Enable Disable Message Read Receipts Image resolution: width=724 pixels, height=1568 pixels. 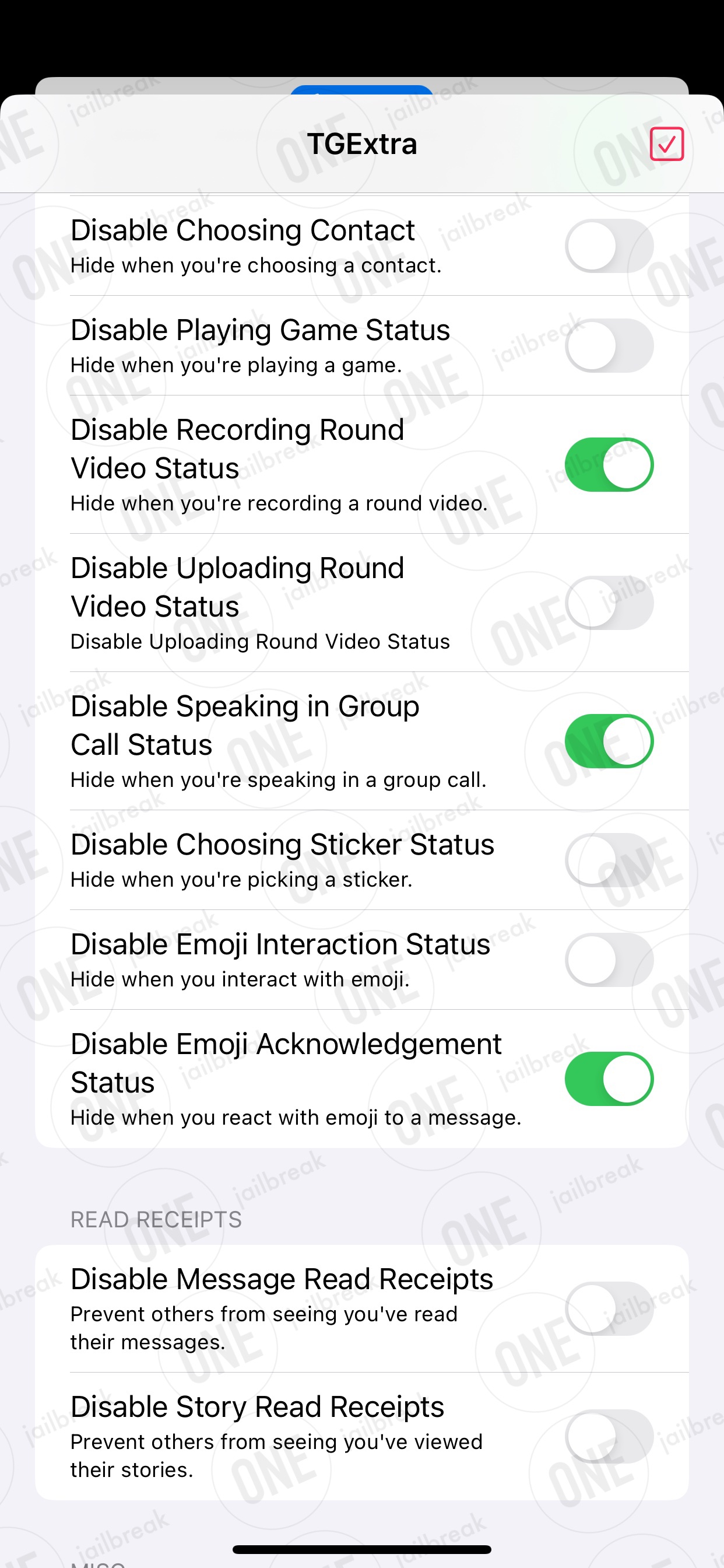[609, 1308]
